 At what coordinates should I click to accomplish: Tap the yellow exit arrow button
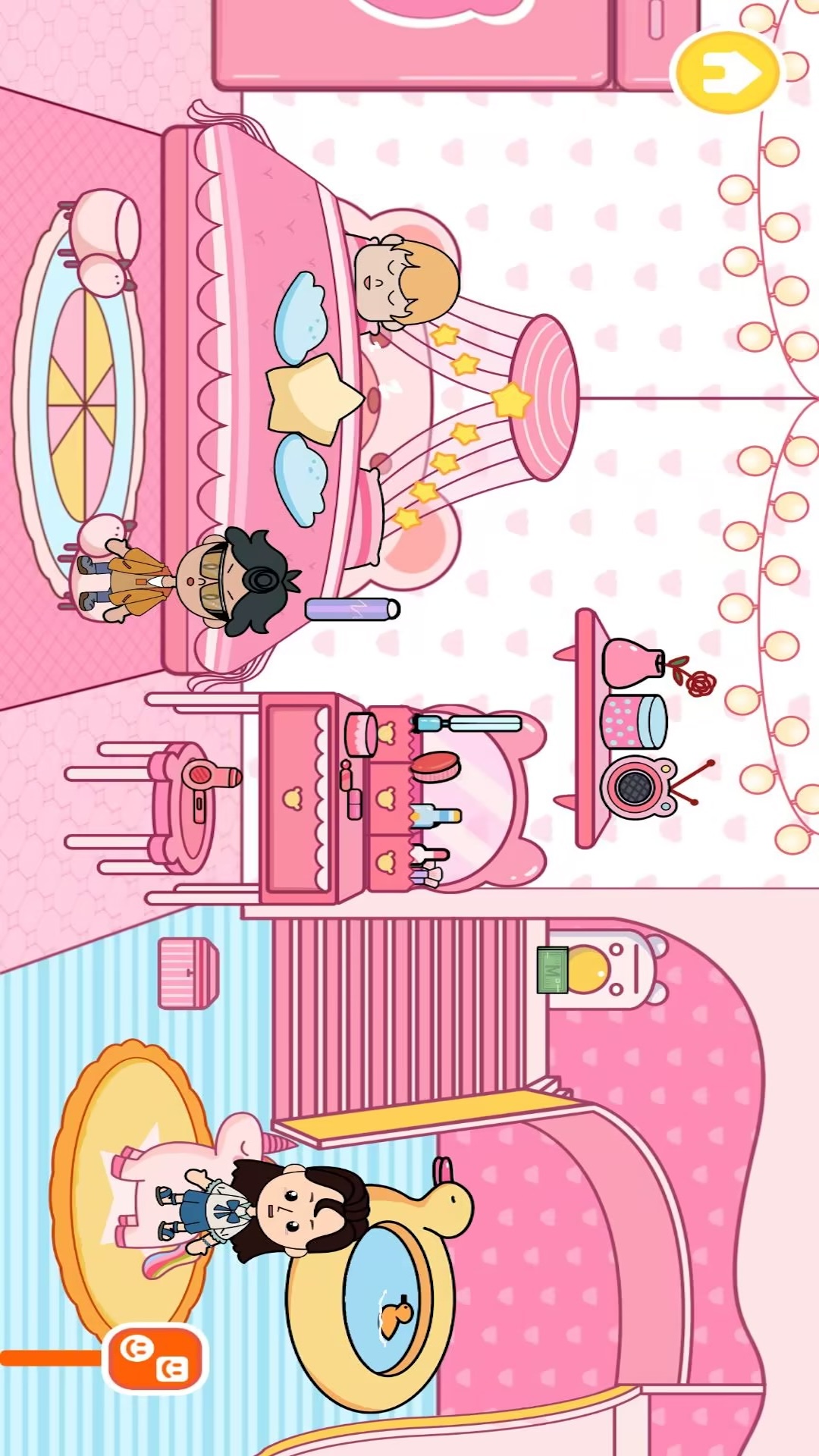point(727,73)
